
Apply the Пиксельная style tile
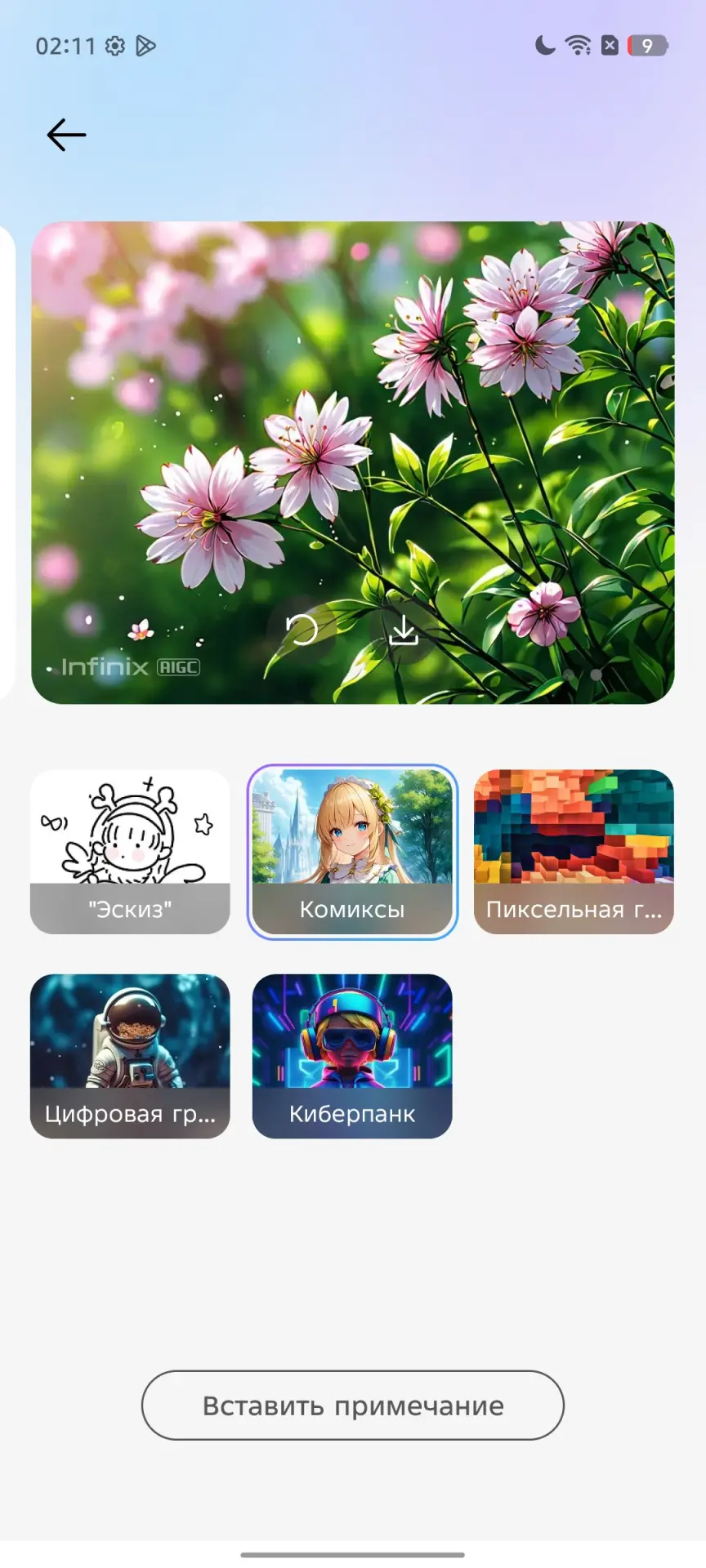click(x=574, y=851)
